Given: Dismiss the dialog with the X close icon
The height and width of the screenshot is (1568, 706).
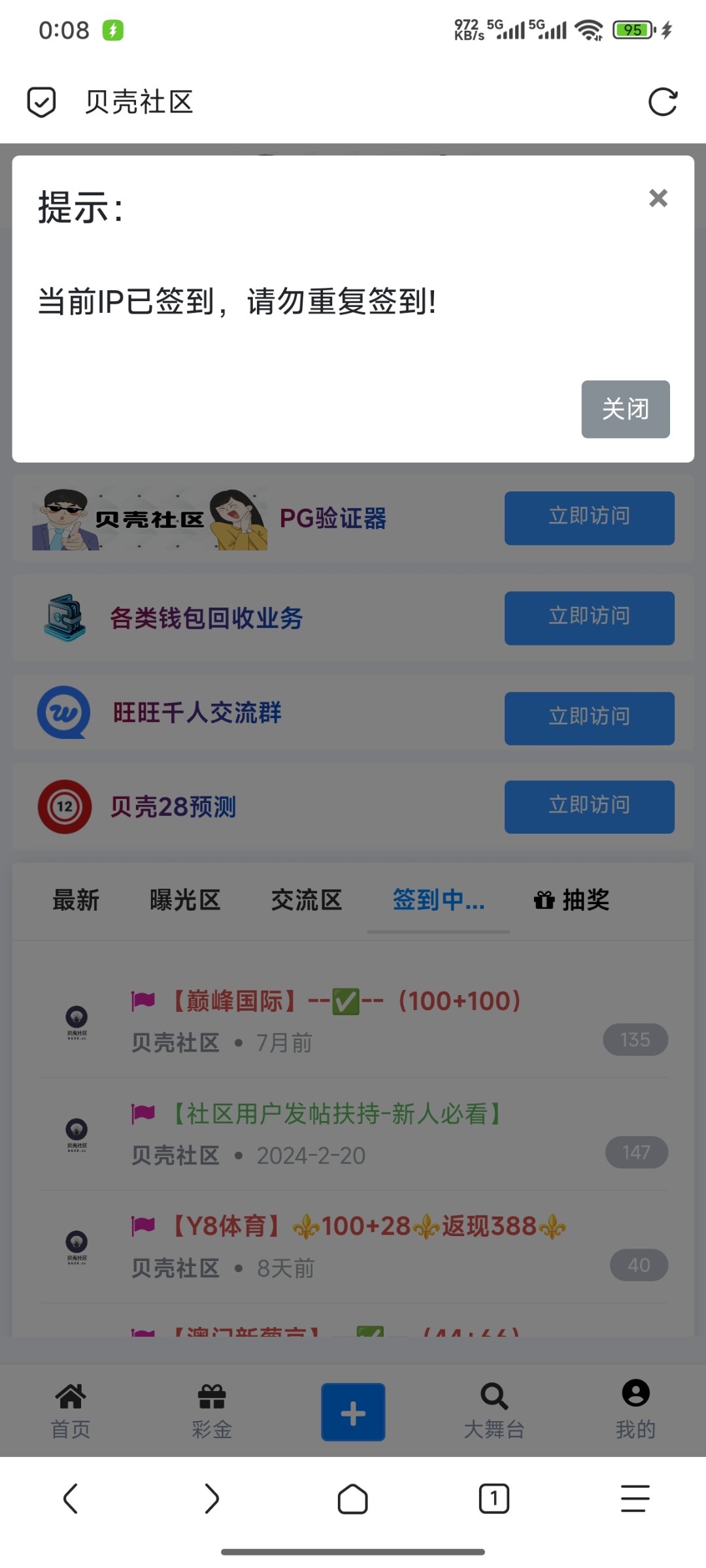Looking at the screenshot, I should coord(658,198).
